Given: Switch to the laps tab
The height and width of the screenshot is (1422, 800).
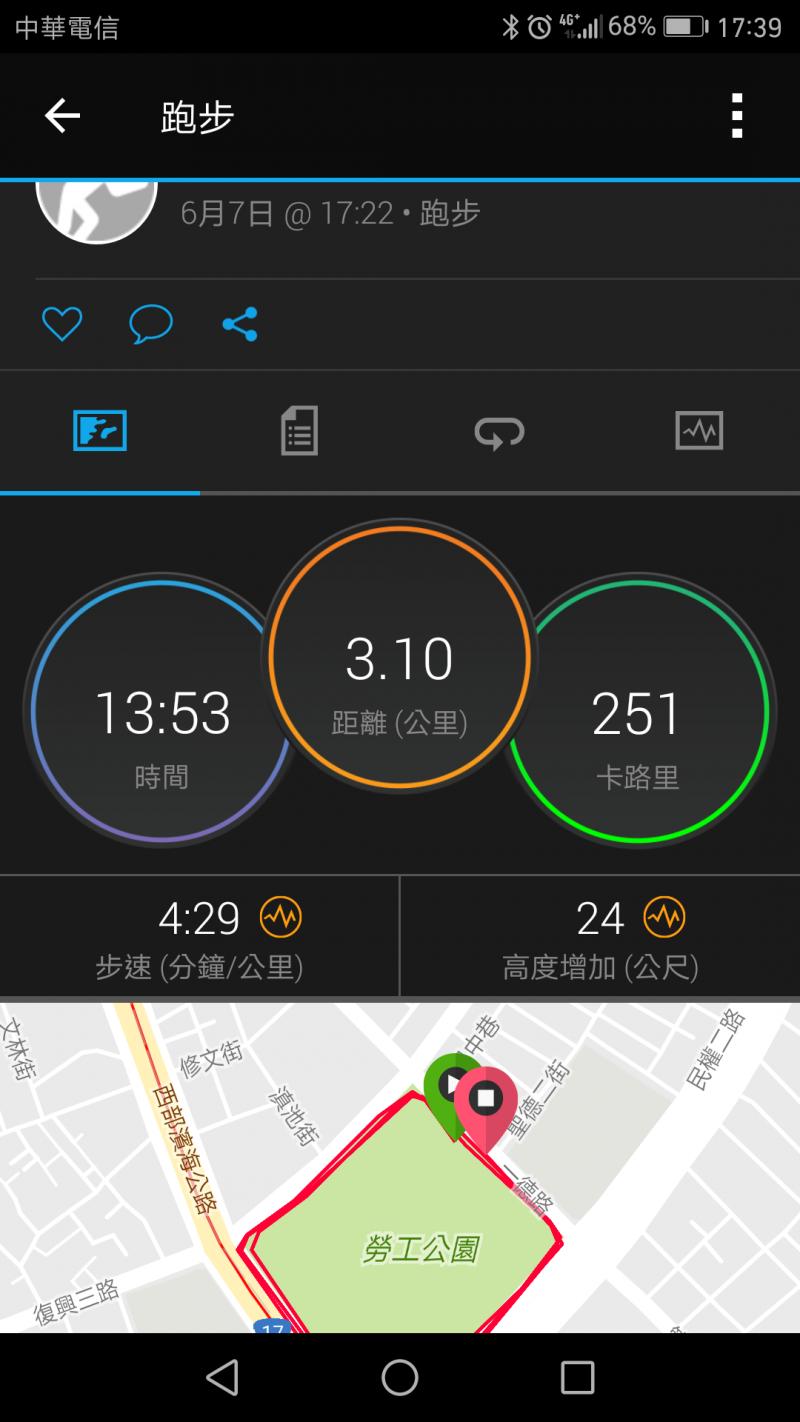Looking at the screenshot, I should [499, 432].
